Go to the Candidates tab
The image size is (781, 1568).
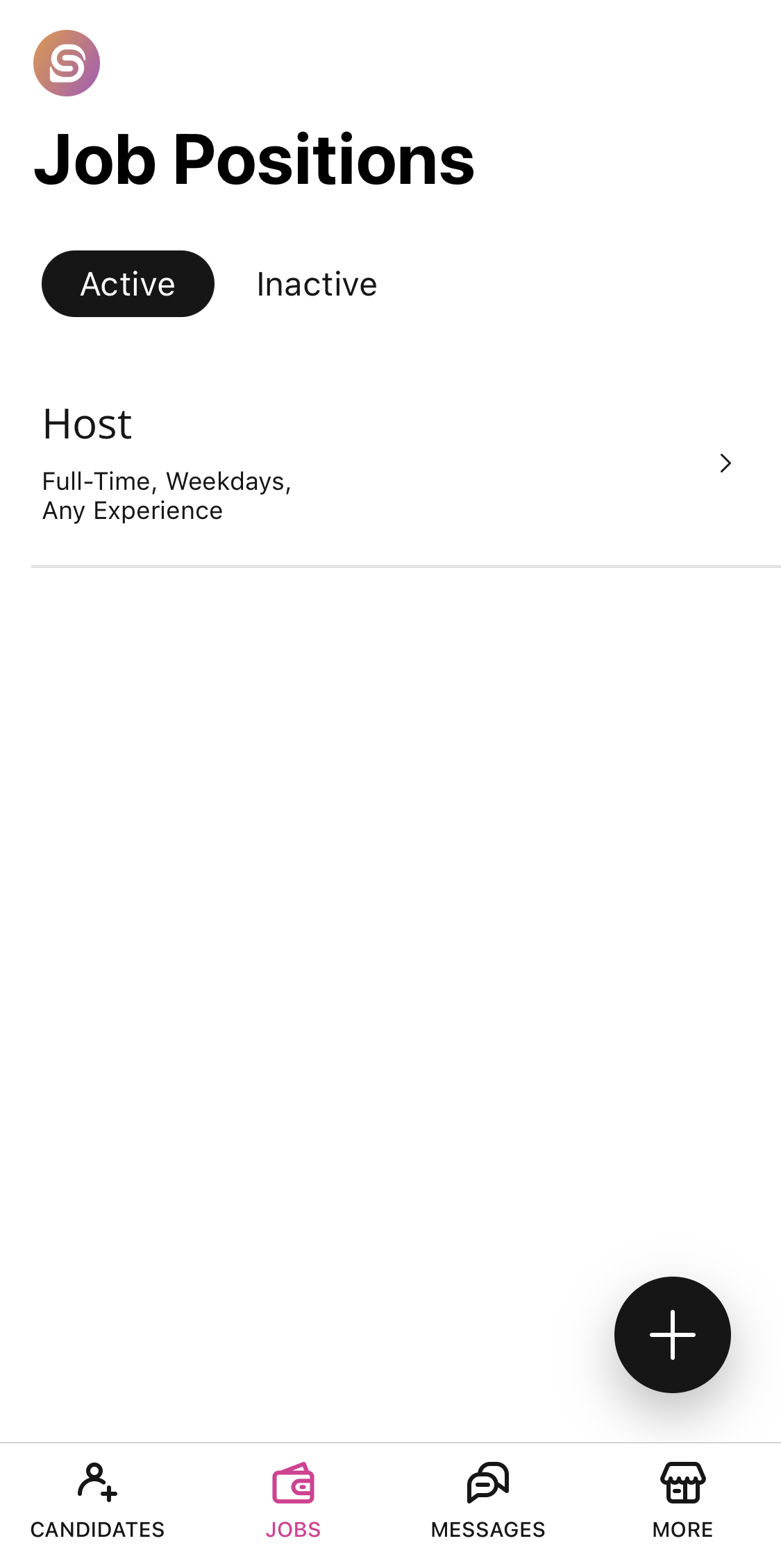tap(98, 1501)
